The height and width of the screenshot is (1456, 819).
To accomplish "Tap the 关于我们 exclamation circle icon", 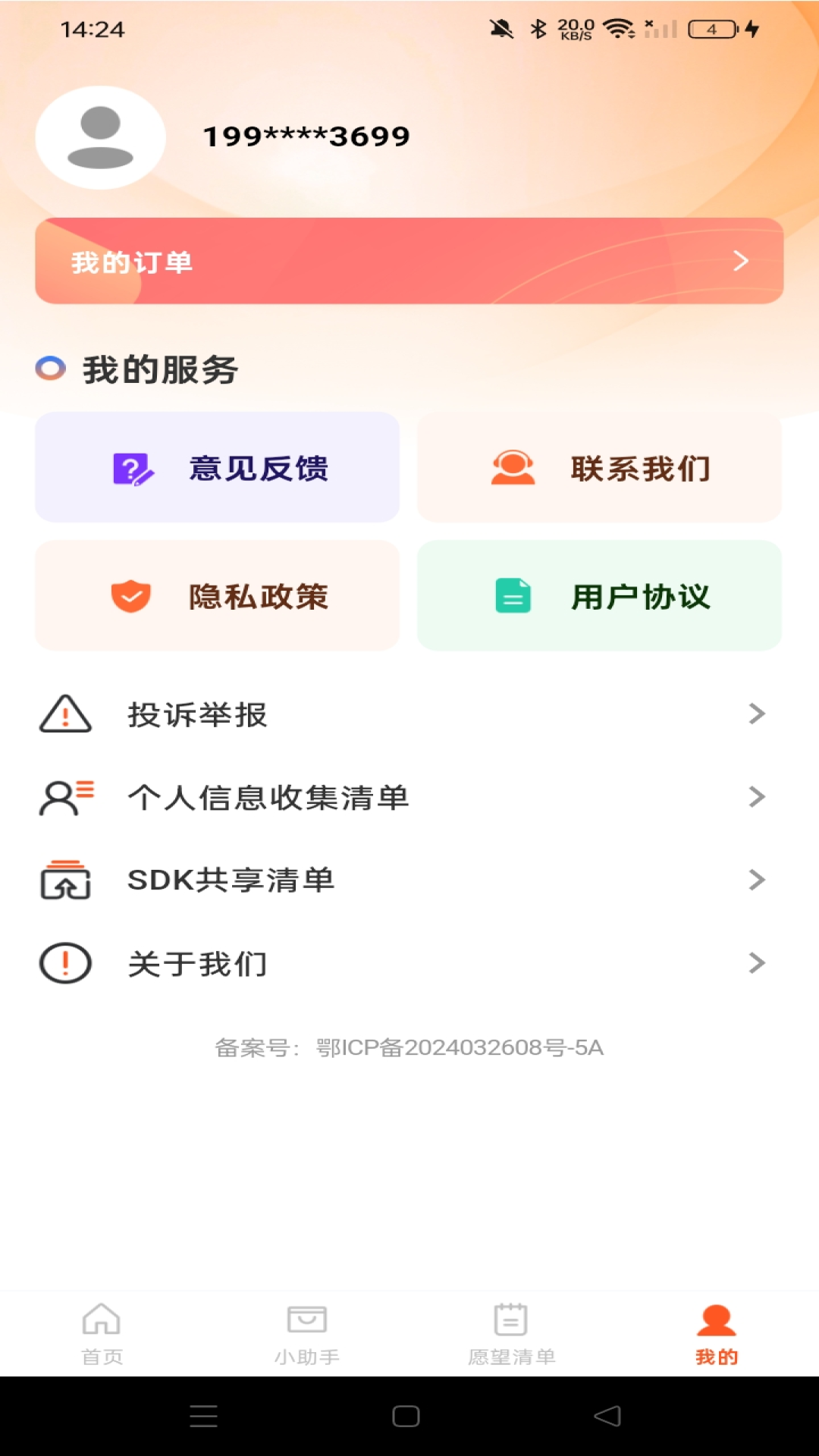I will coord(64,963).
